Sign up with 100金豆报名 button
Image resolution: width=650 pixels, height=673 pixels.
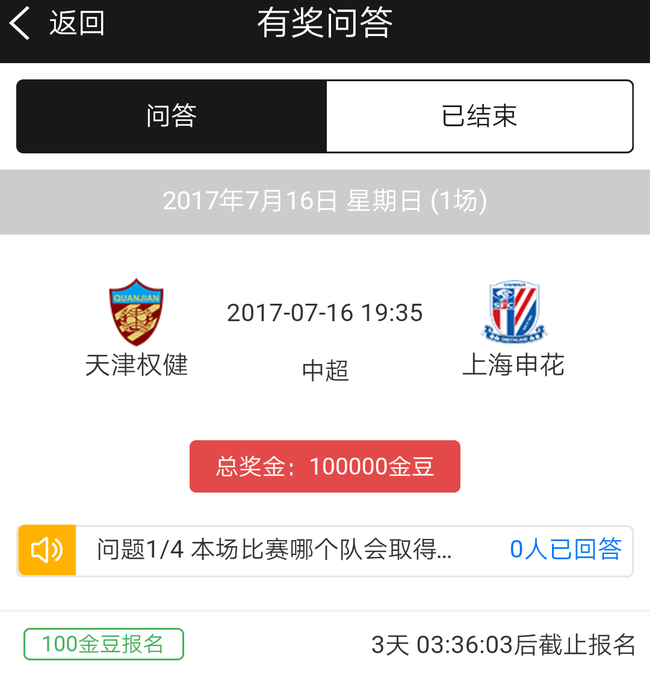(104, 644)
